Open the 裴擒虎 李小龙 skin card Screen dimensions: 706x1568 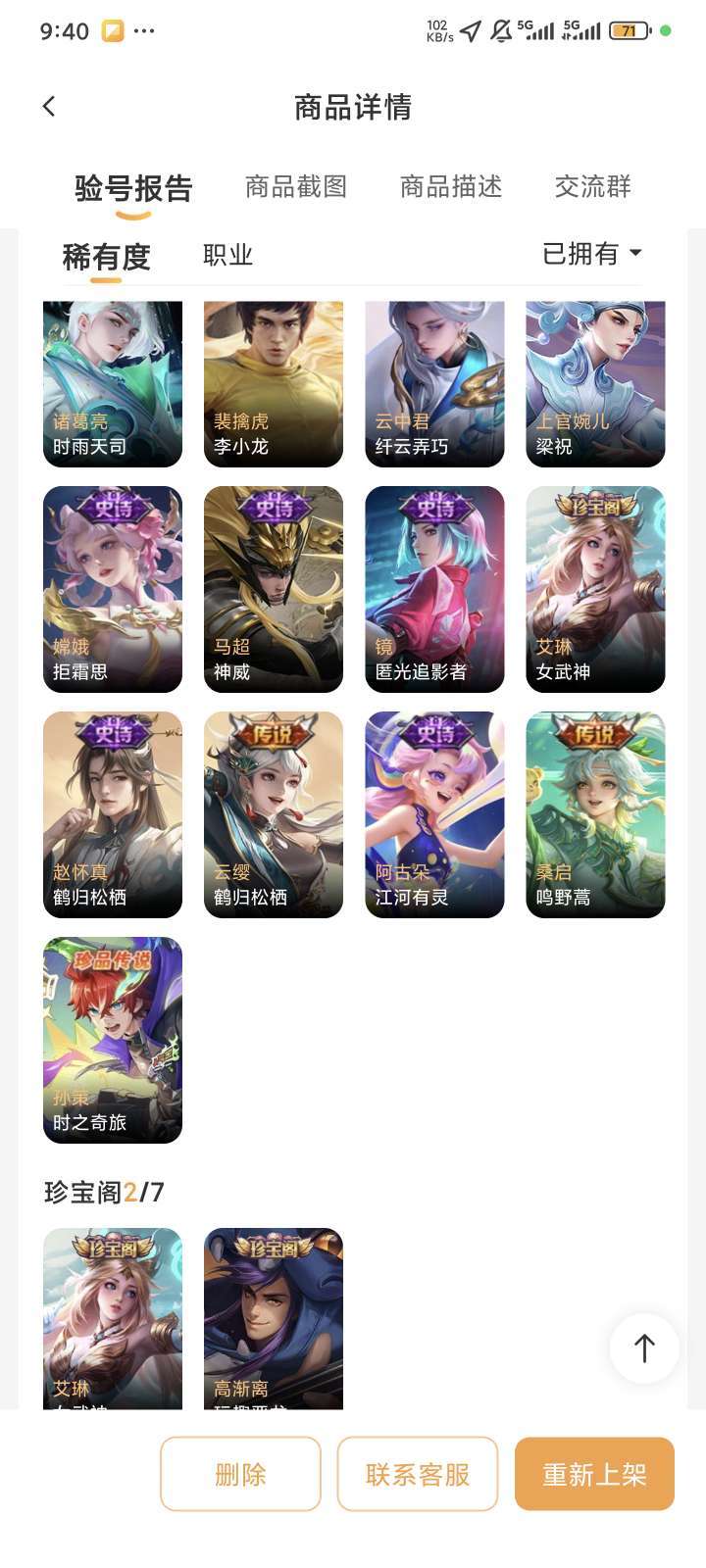[x=274, y=384]
